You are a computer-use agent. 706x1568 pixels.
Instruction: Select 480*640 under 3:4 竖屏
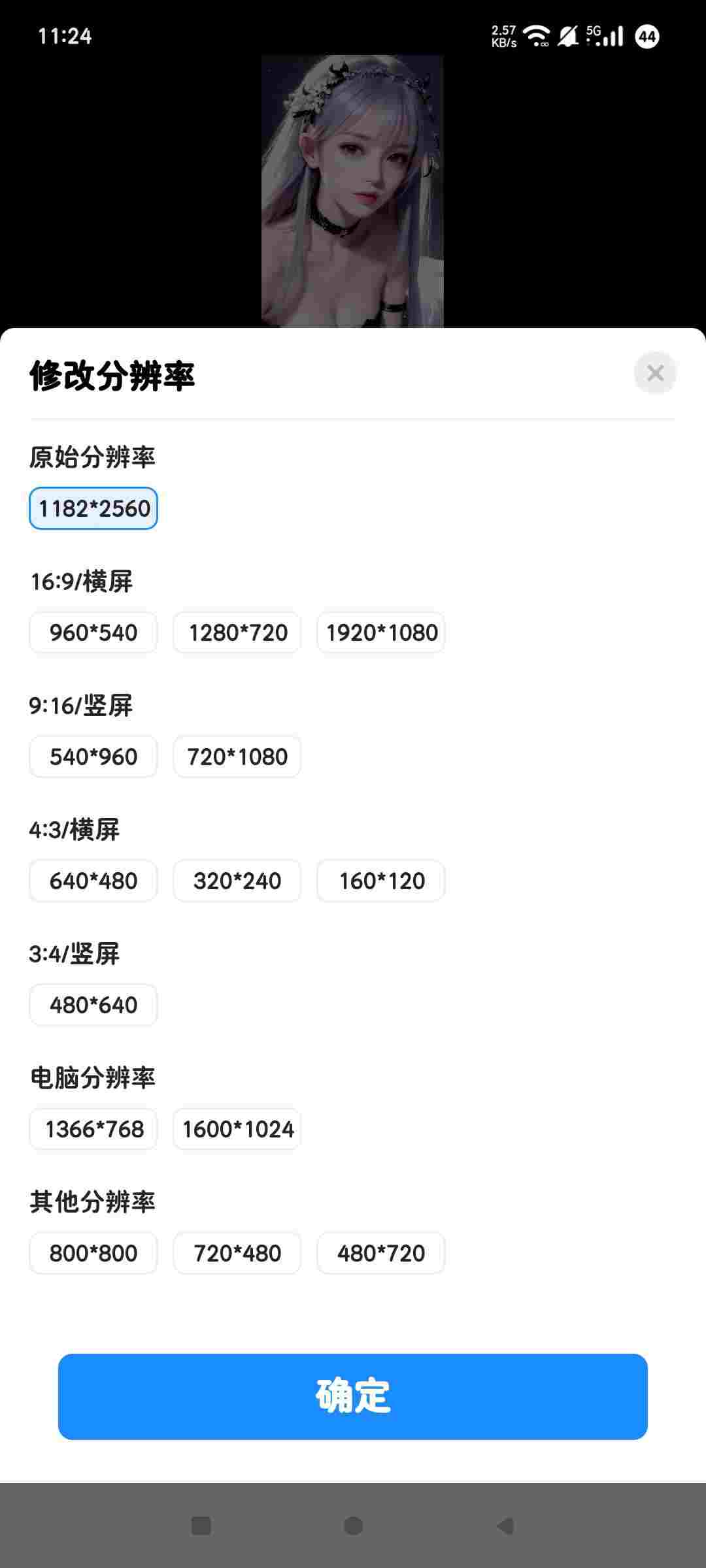[93, 1005]
